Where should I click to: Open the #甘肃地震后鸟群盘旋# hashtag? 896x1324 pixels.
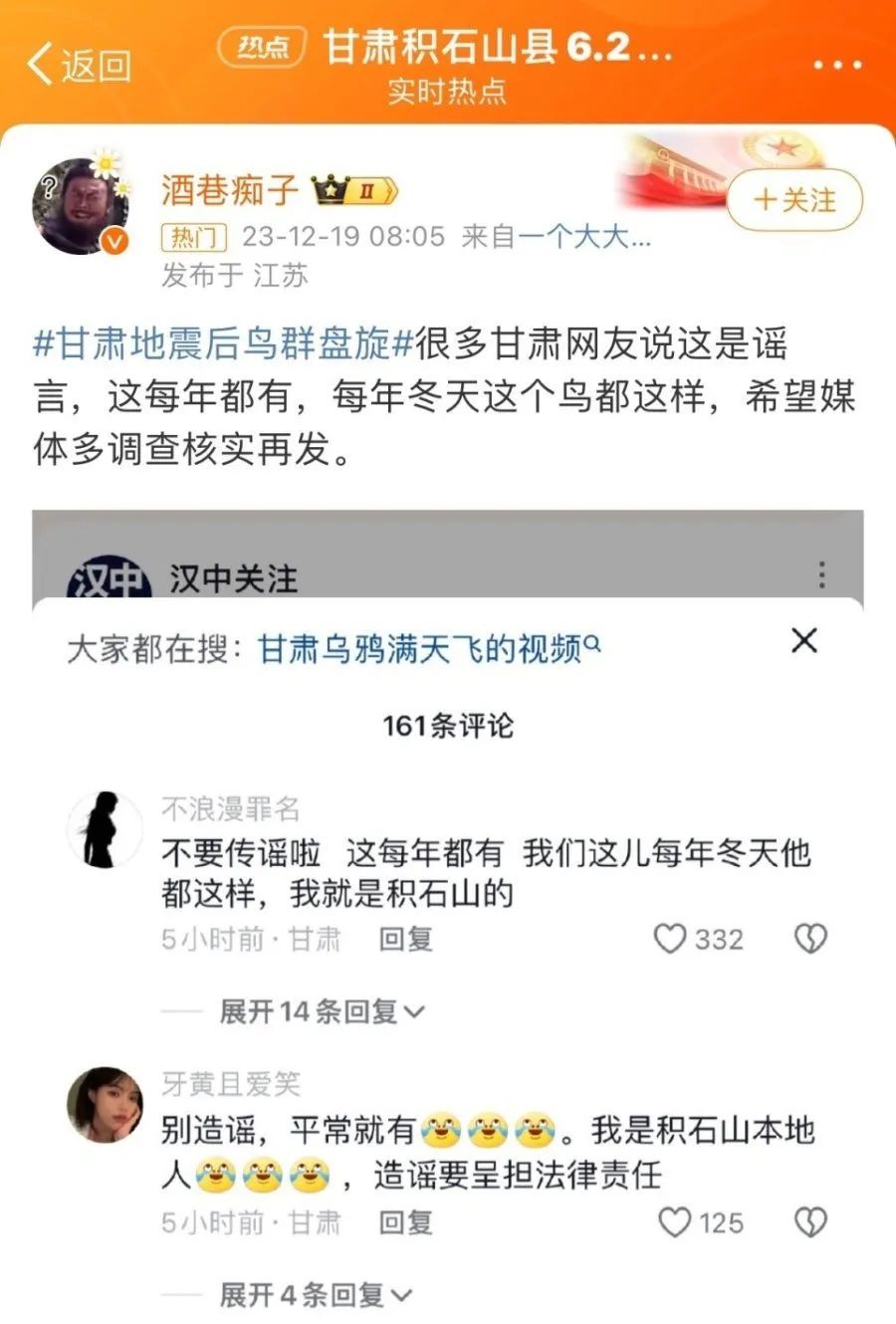(223, 344)
